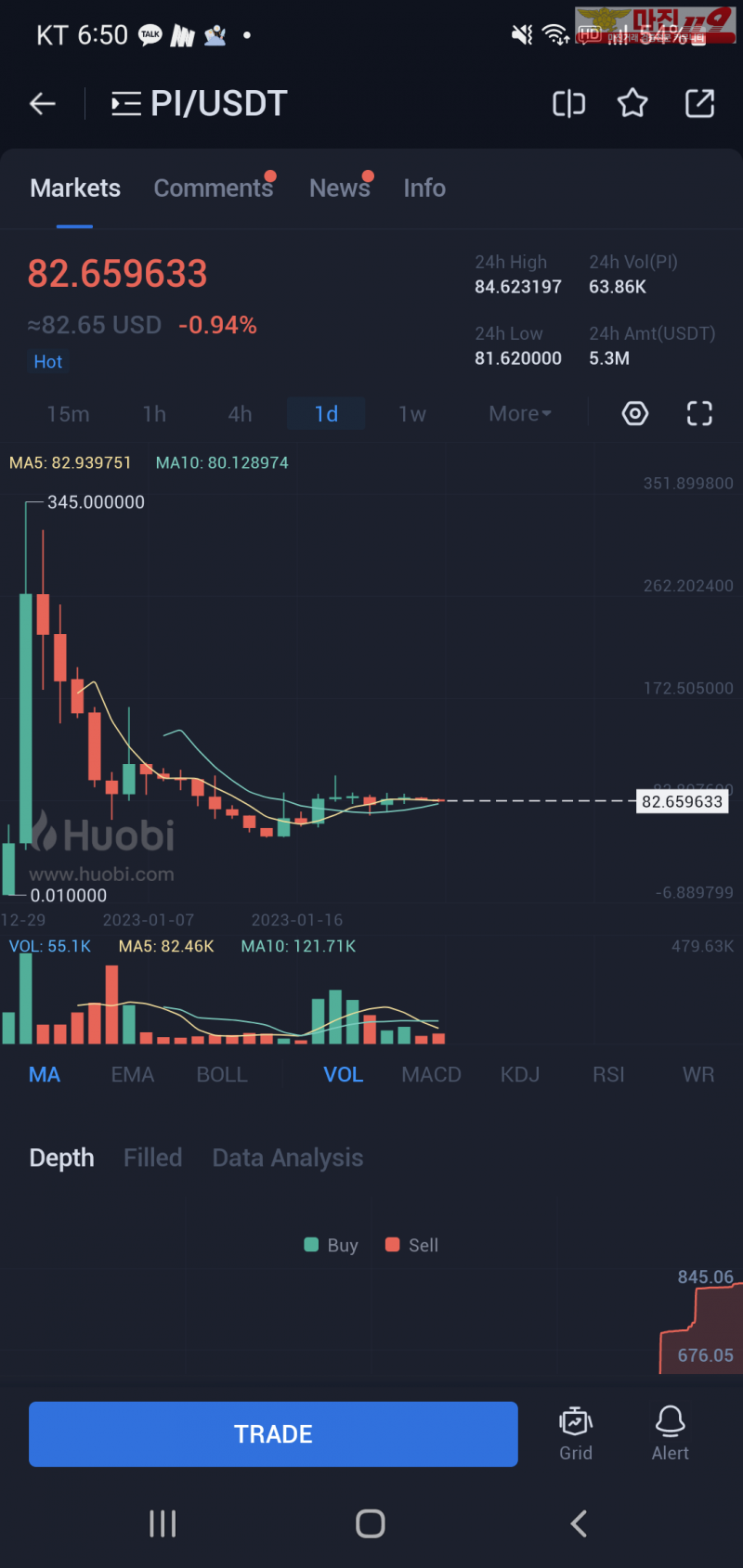This screenshot has width=743, height=1568.
Task: Select the 15m chart interval
Action: 69,414
